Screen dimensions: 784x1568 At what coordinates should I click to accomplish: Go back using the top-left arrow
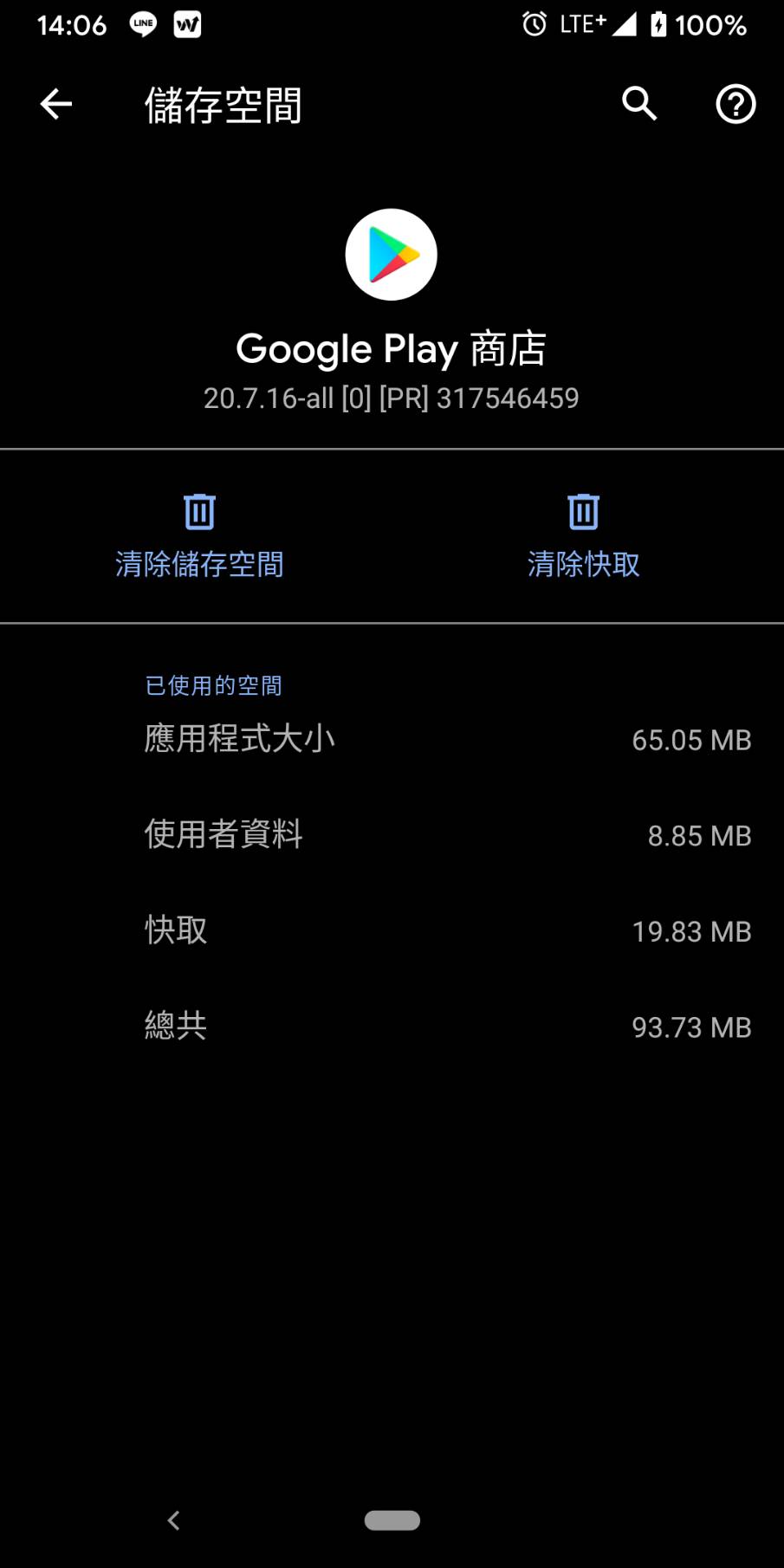pyautogui.click(x=56, y=105)
